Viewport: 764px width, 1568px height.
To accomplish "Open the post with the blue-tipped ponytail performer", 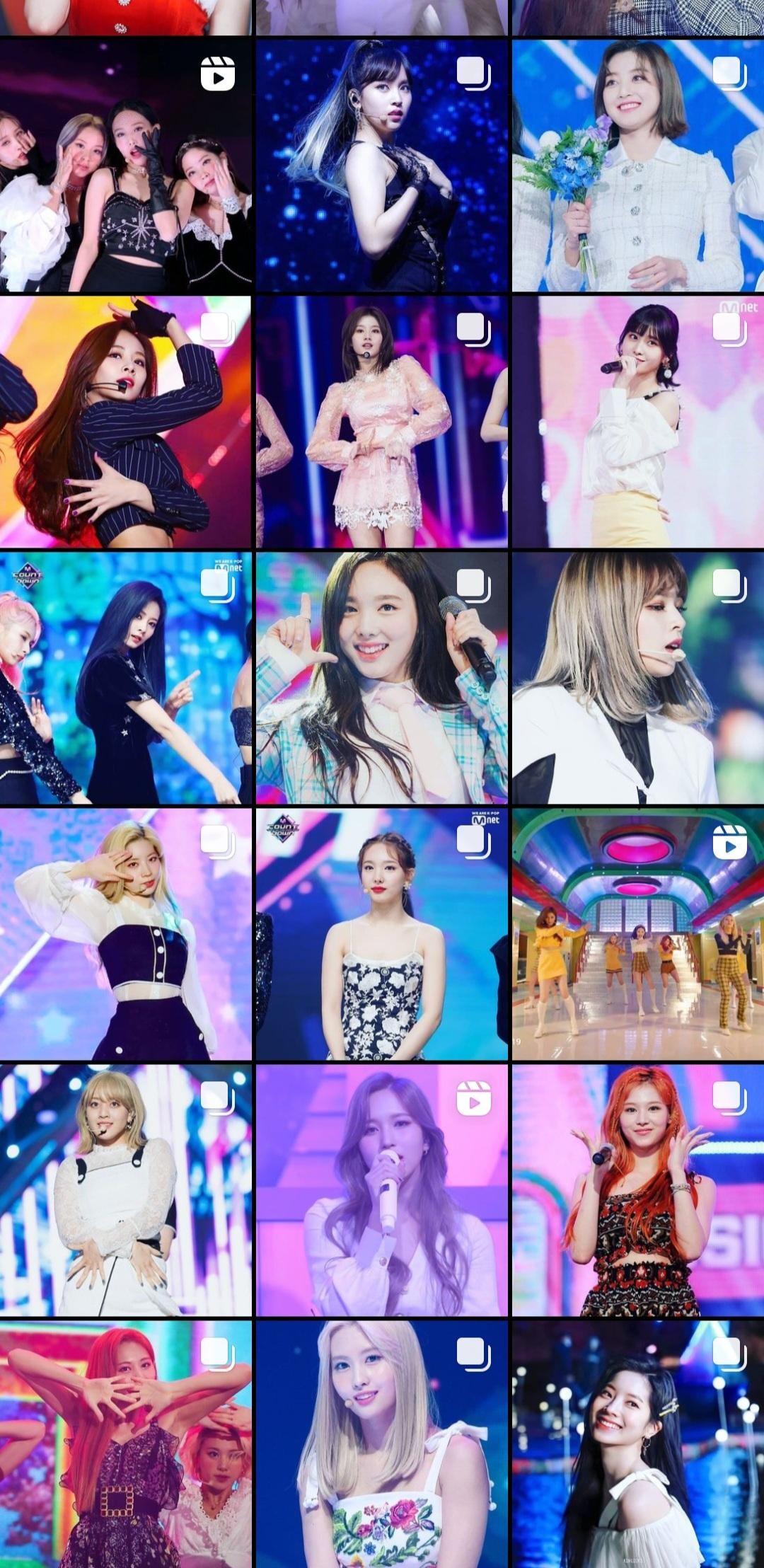I will tap(382, 166).
